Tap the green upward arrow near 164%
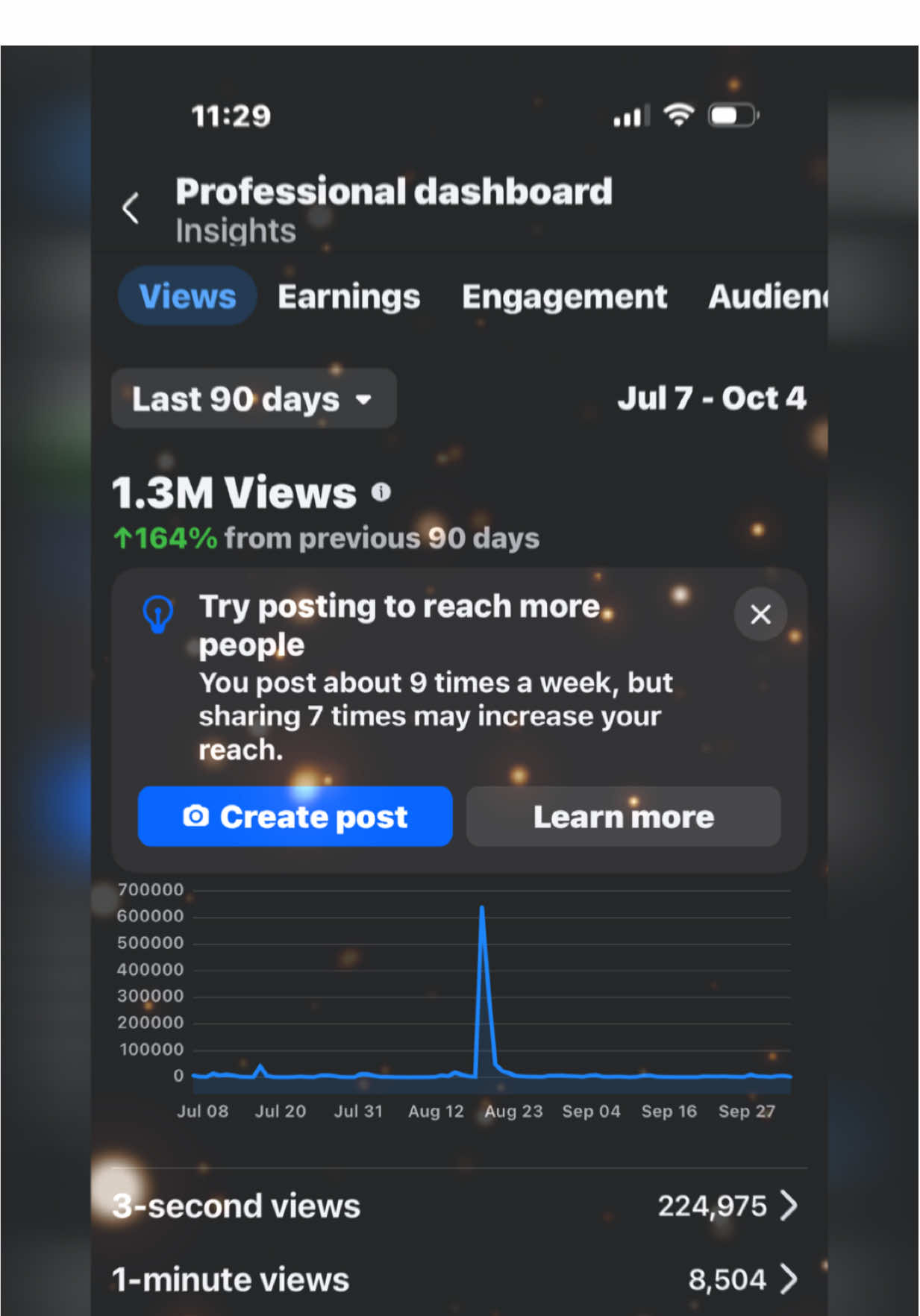 point(125,537)
